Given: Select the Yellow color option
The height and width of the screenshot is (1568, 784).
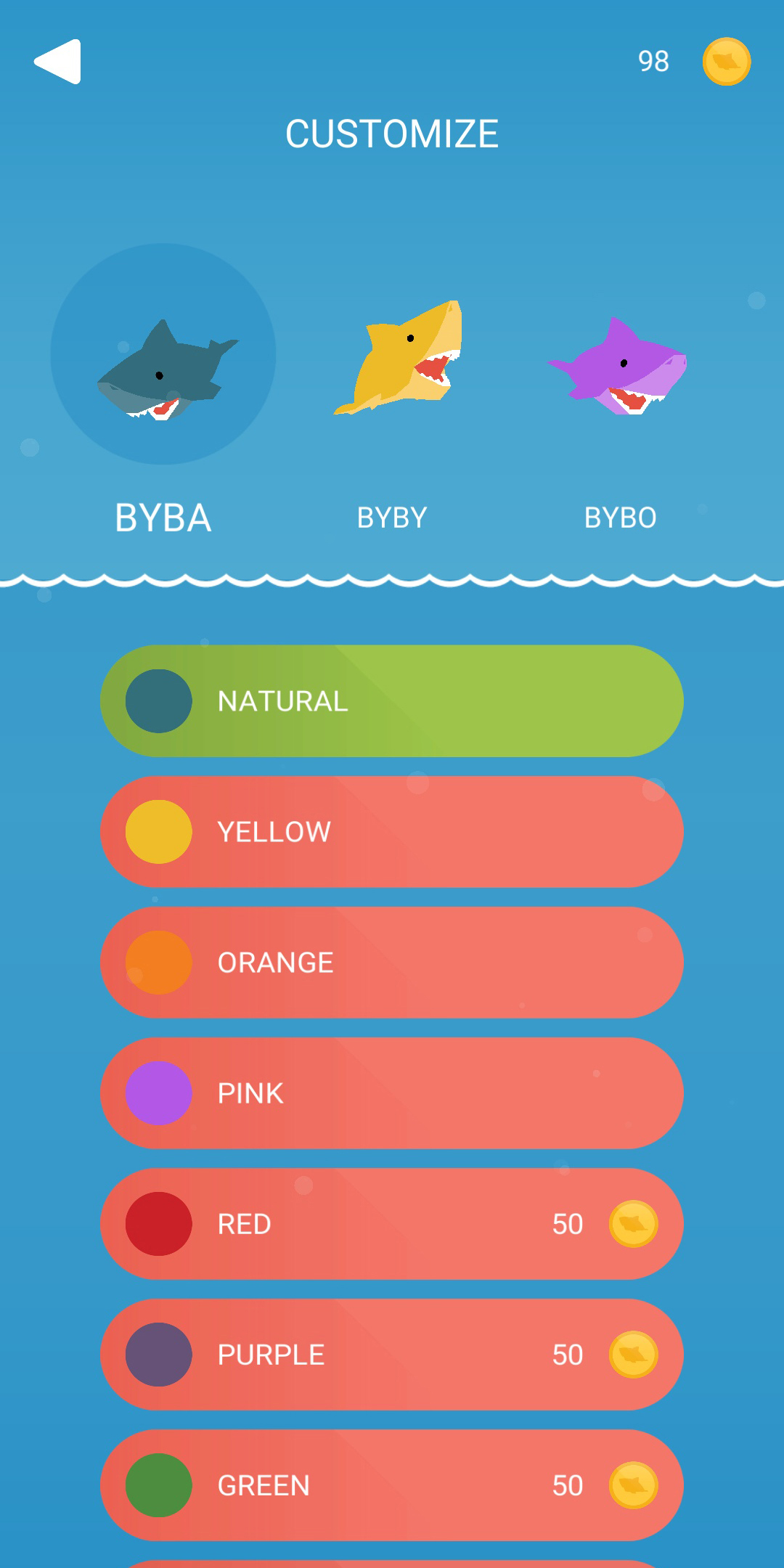Looking at the screenshot, I should point(392,832).
